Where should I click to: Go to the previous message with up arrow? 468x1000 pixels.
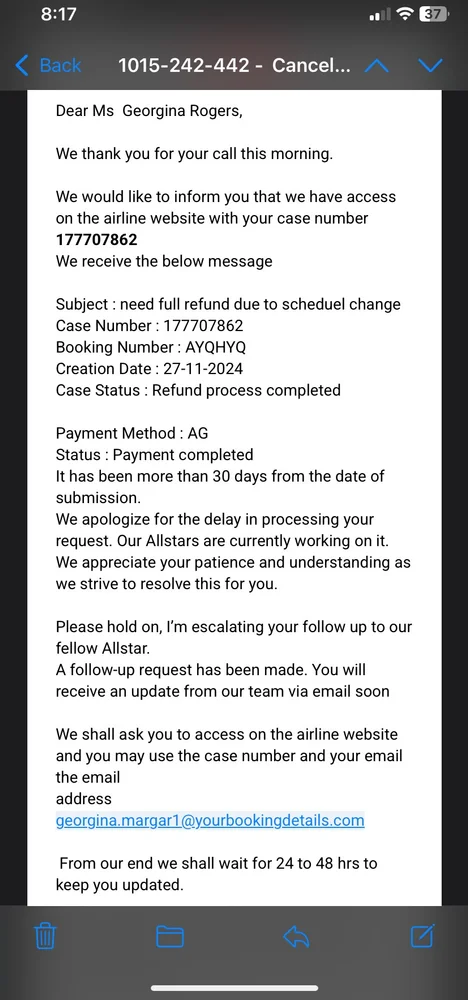[x=376, y=65]
